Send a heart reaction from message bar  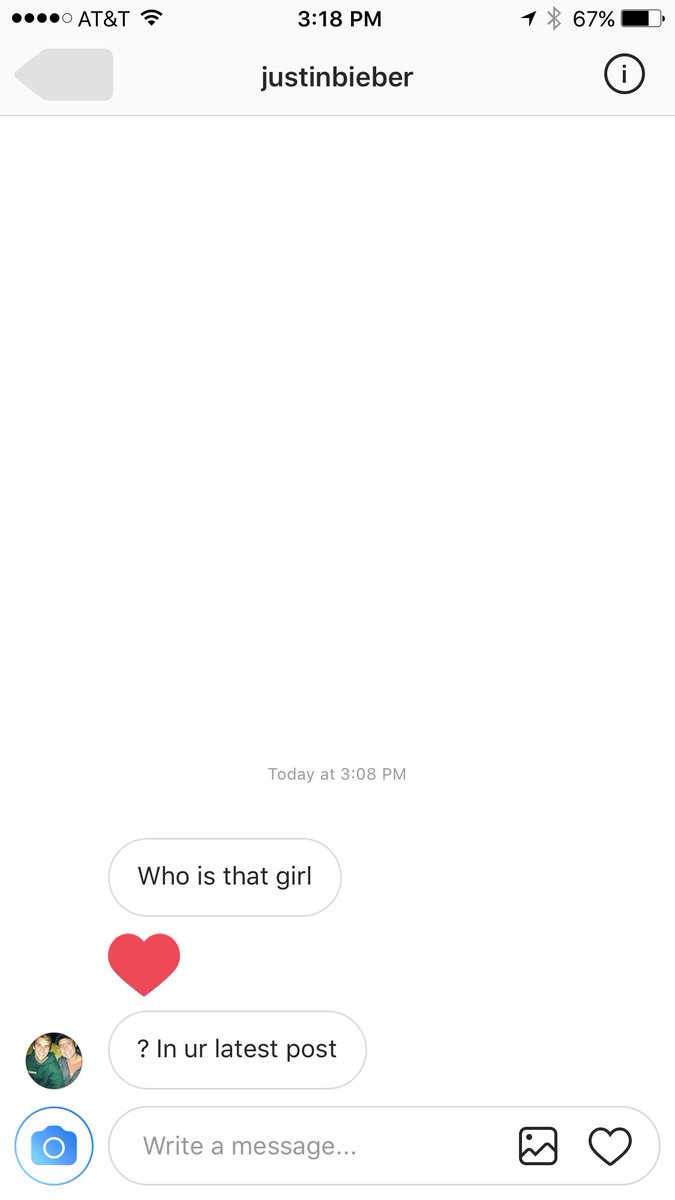click(x=610, y=1146)
